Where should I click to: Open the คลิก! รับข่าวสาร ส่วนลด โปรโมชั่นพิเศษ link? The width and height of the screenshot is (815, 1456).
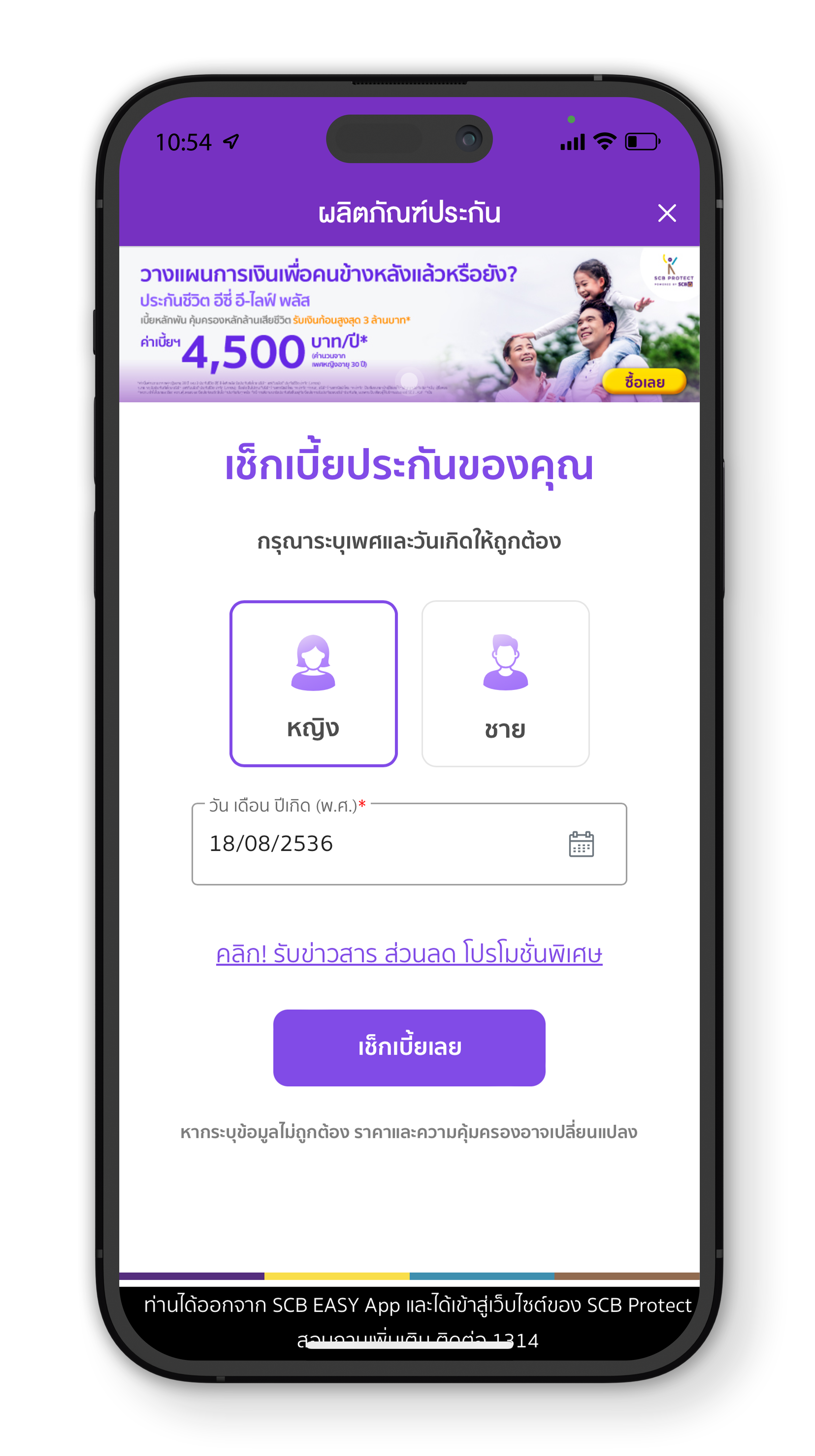(x=409, y=953)
